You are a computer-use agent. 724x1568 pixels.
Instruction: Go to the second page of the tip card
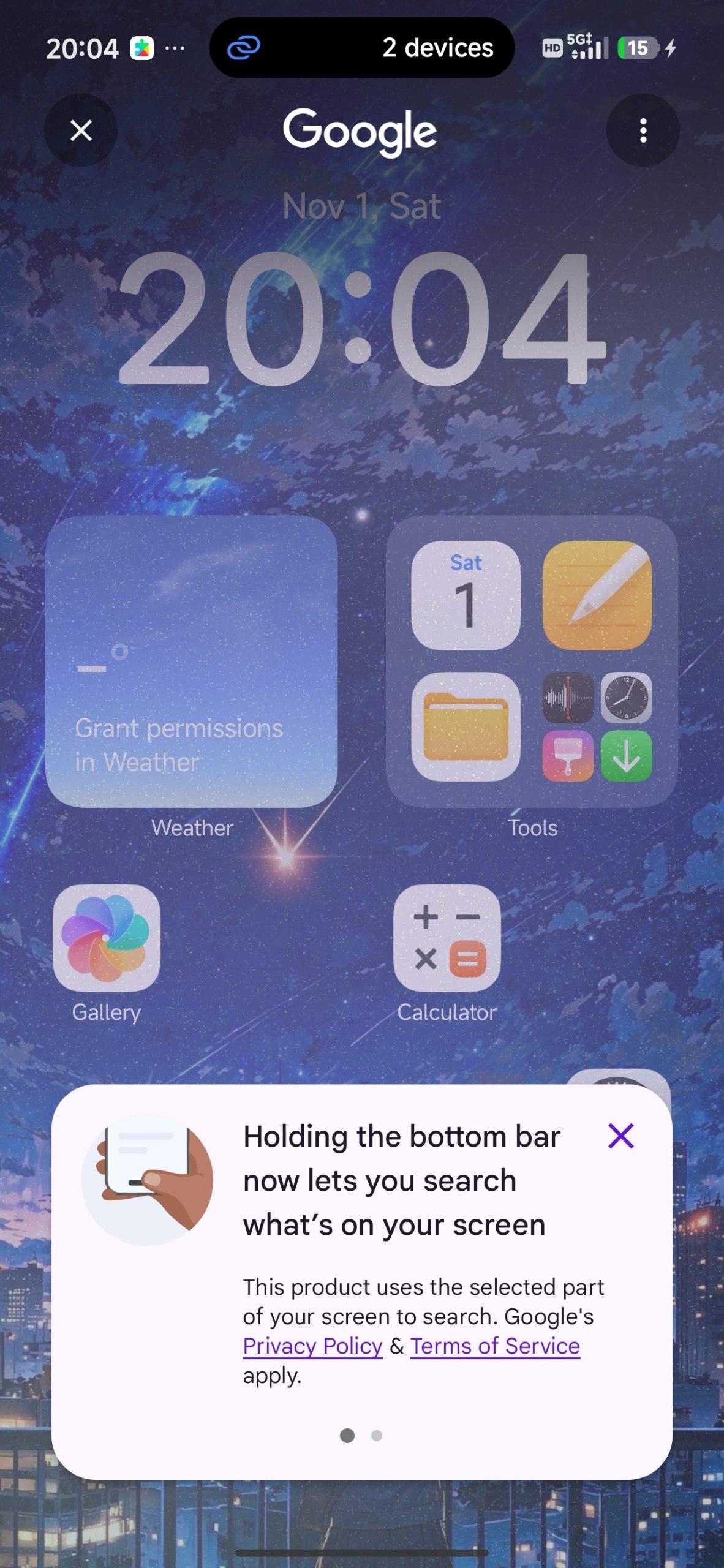377,1436
